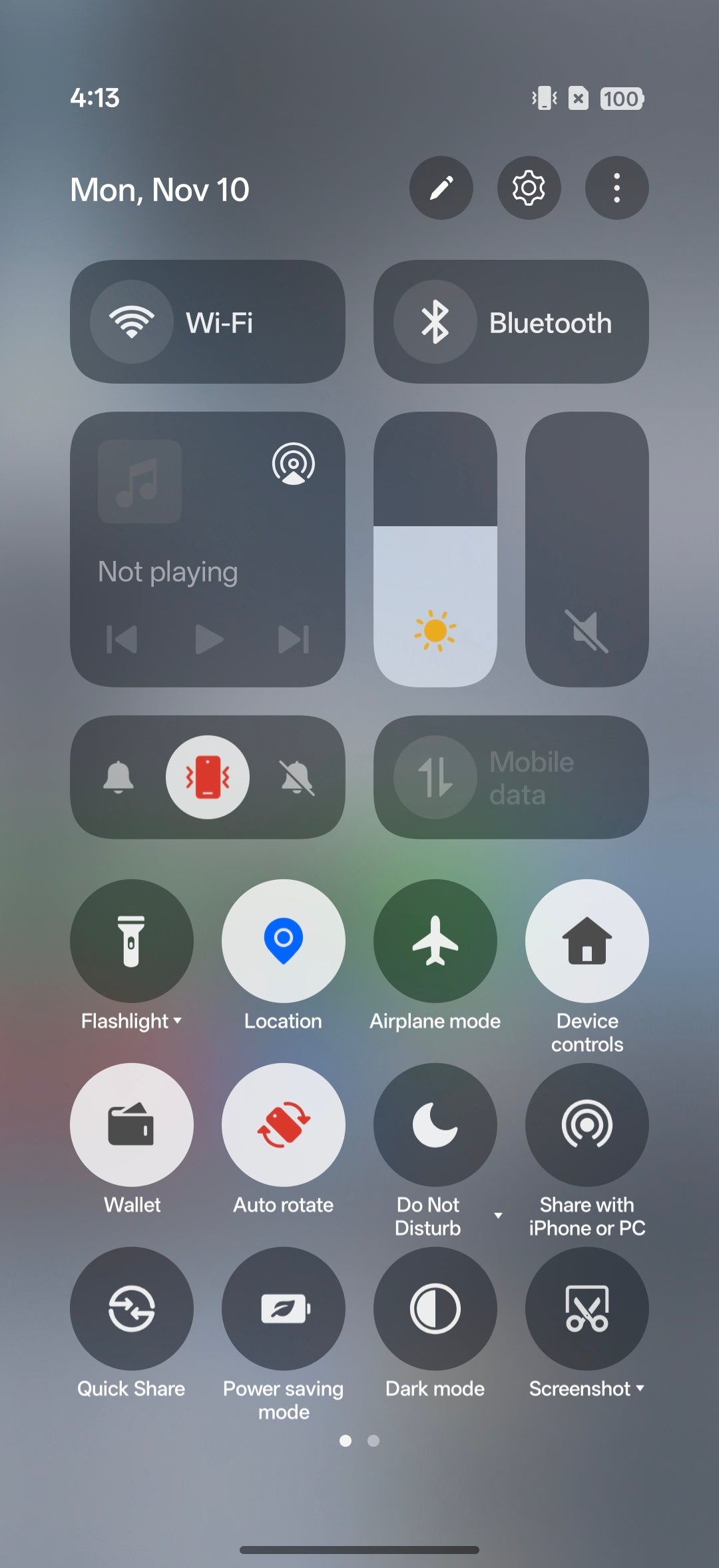Screen dimensions: 719x1568
Task: Toggle the Wi-Fi tile
Action: click(x=207, y=322)
